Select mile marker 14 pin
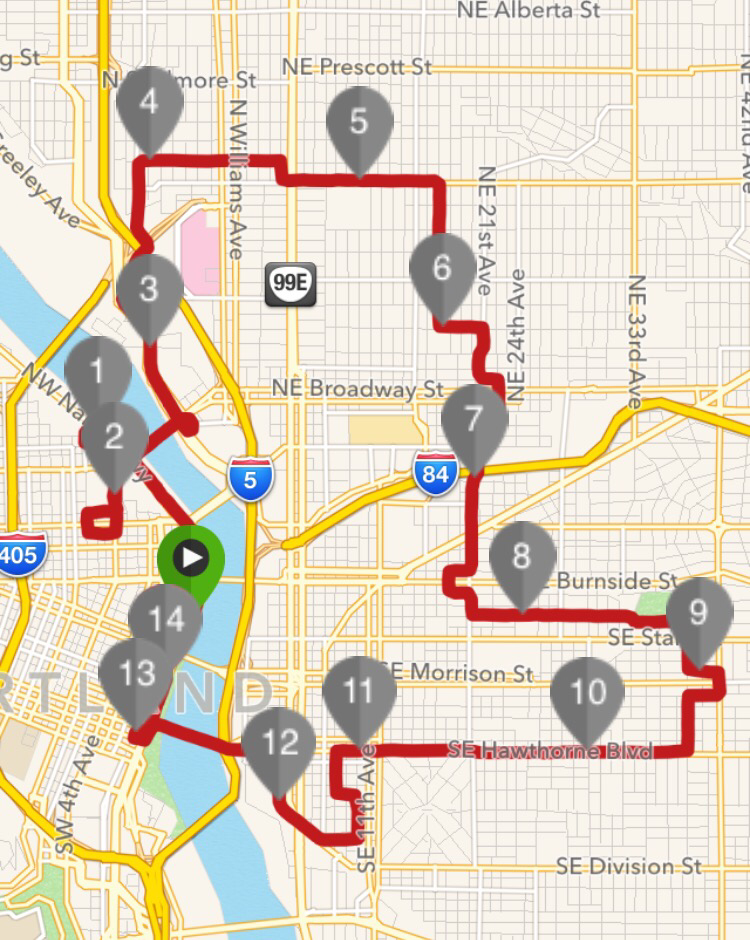Image resolution: width=750 pixels, height=940 pixels. [168, 620]
